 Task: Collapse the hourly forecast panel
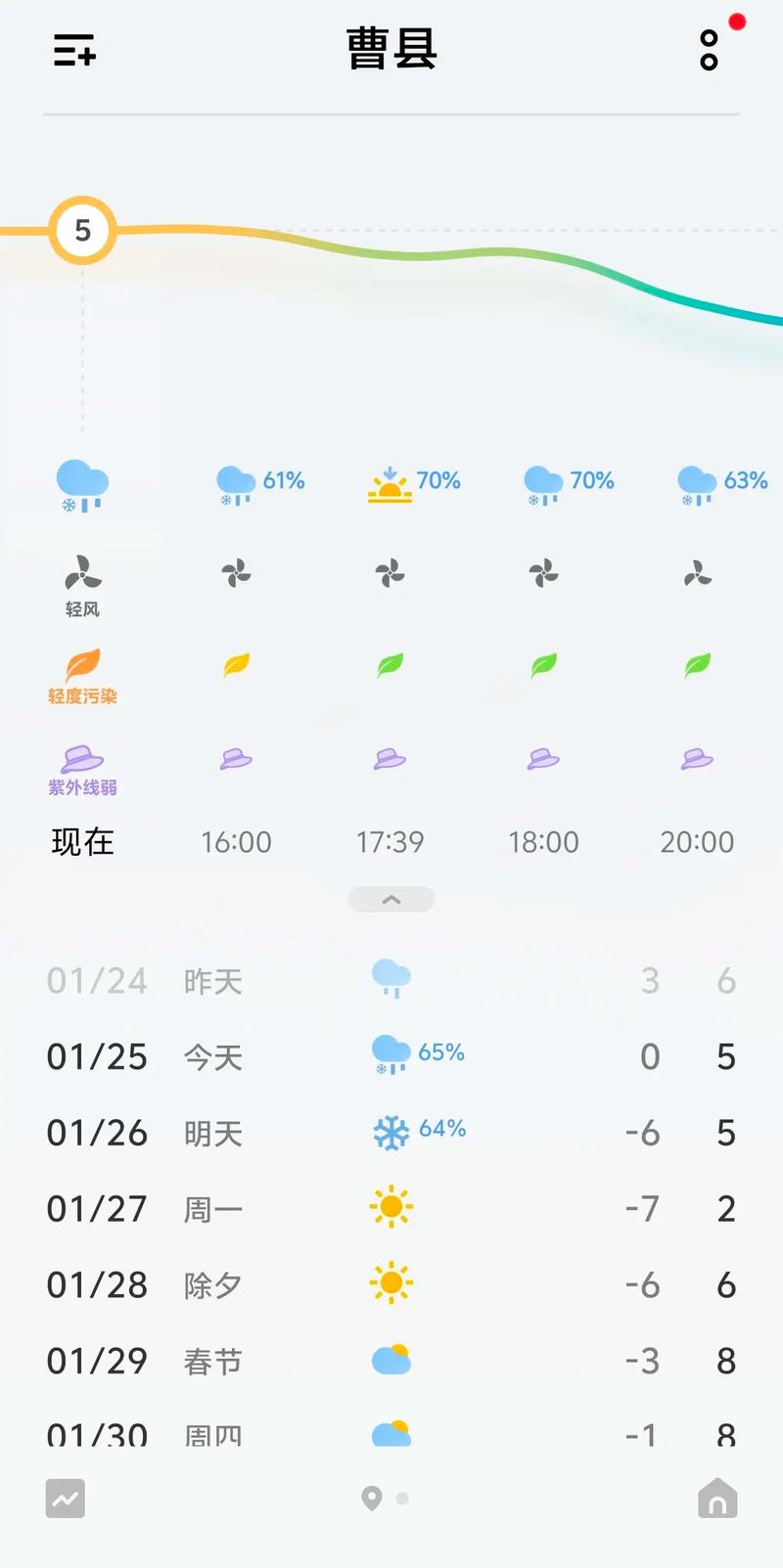coord(391,899)
